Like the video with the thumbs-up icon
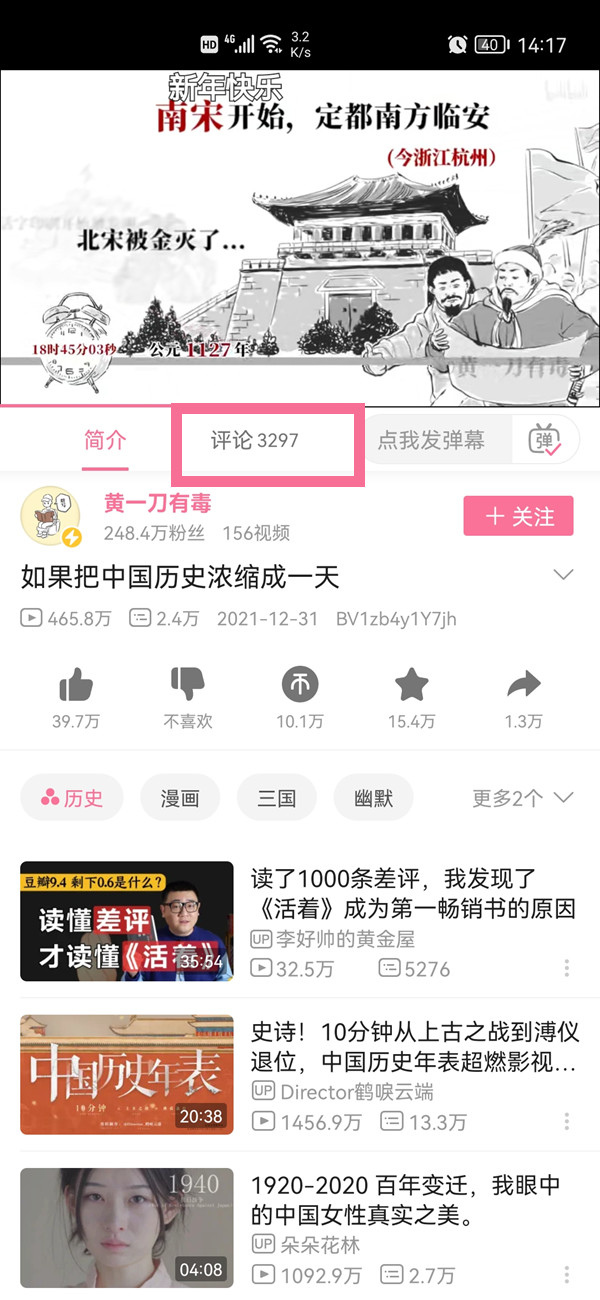 (x=75, y=685)
